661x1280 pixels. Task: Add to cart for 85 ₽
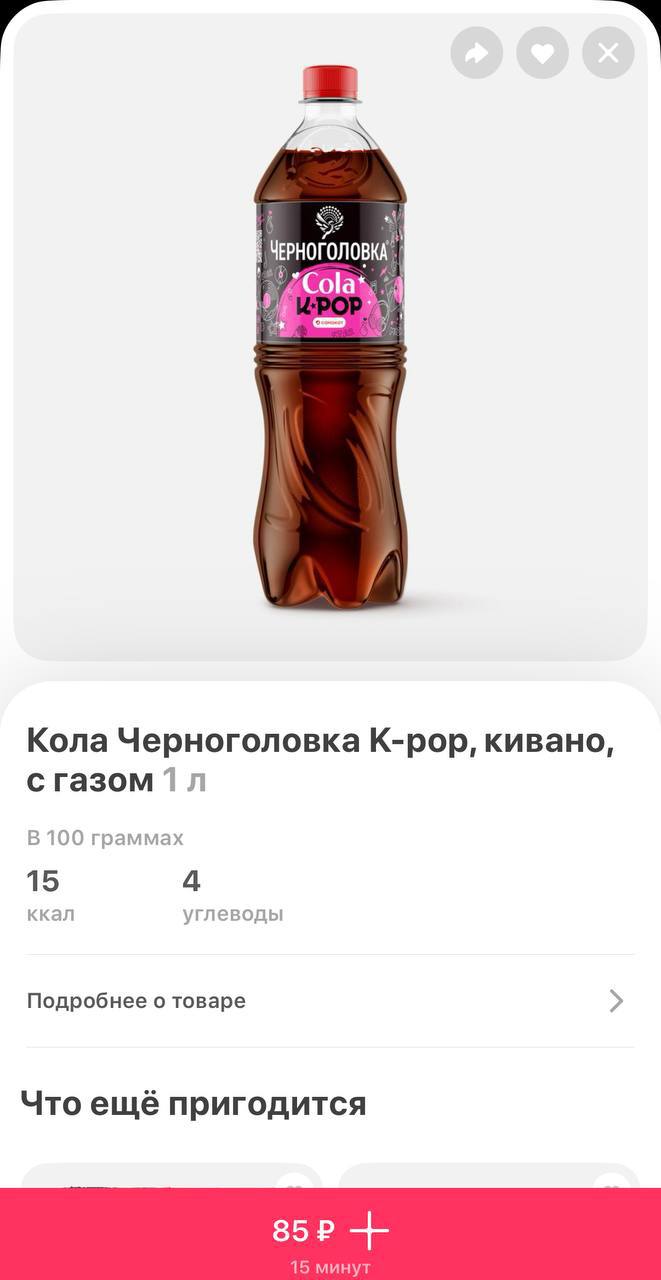tap(330, 1232)
